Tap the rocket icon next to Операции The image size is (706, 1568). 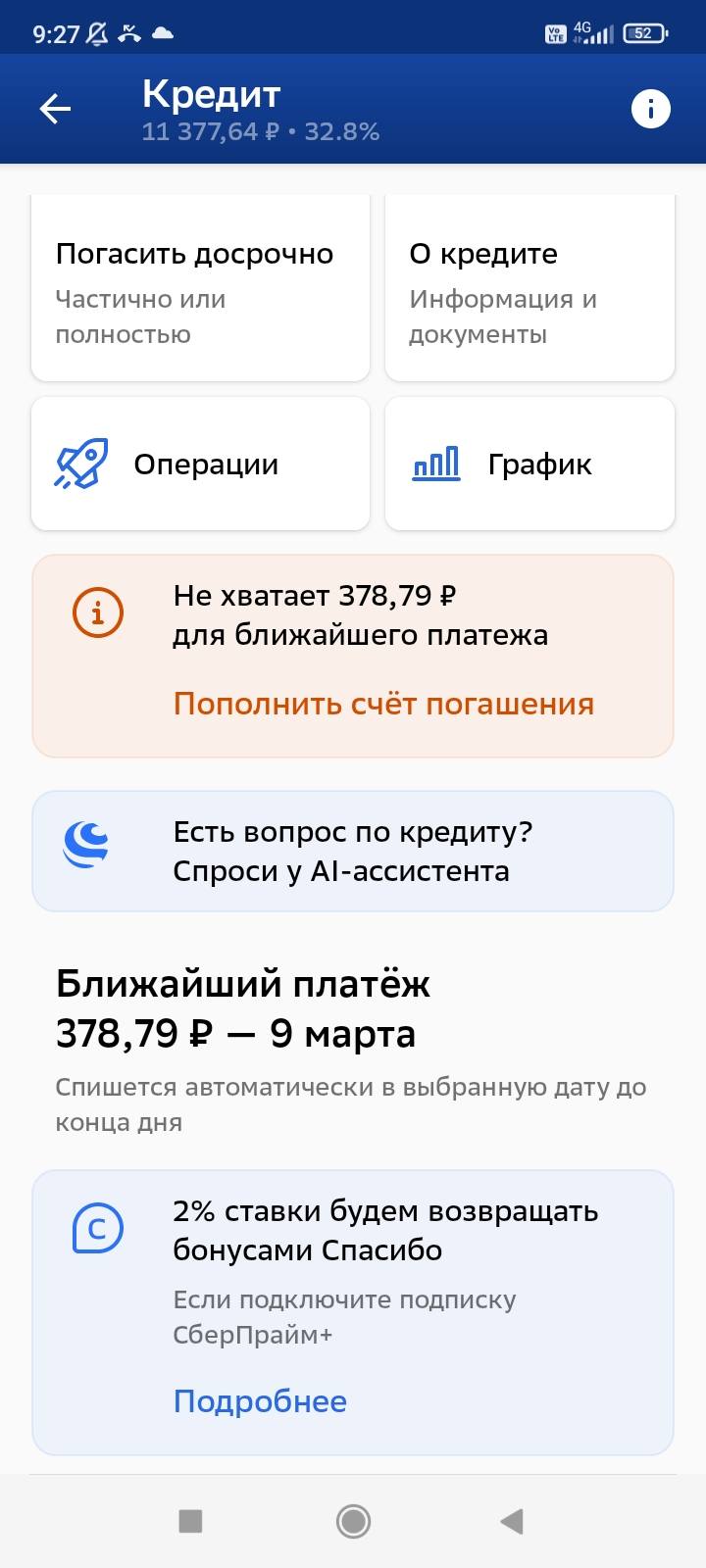coord(80,463)
